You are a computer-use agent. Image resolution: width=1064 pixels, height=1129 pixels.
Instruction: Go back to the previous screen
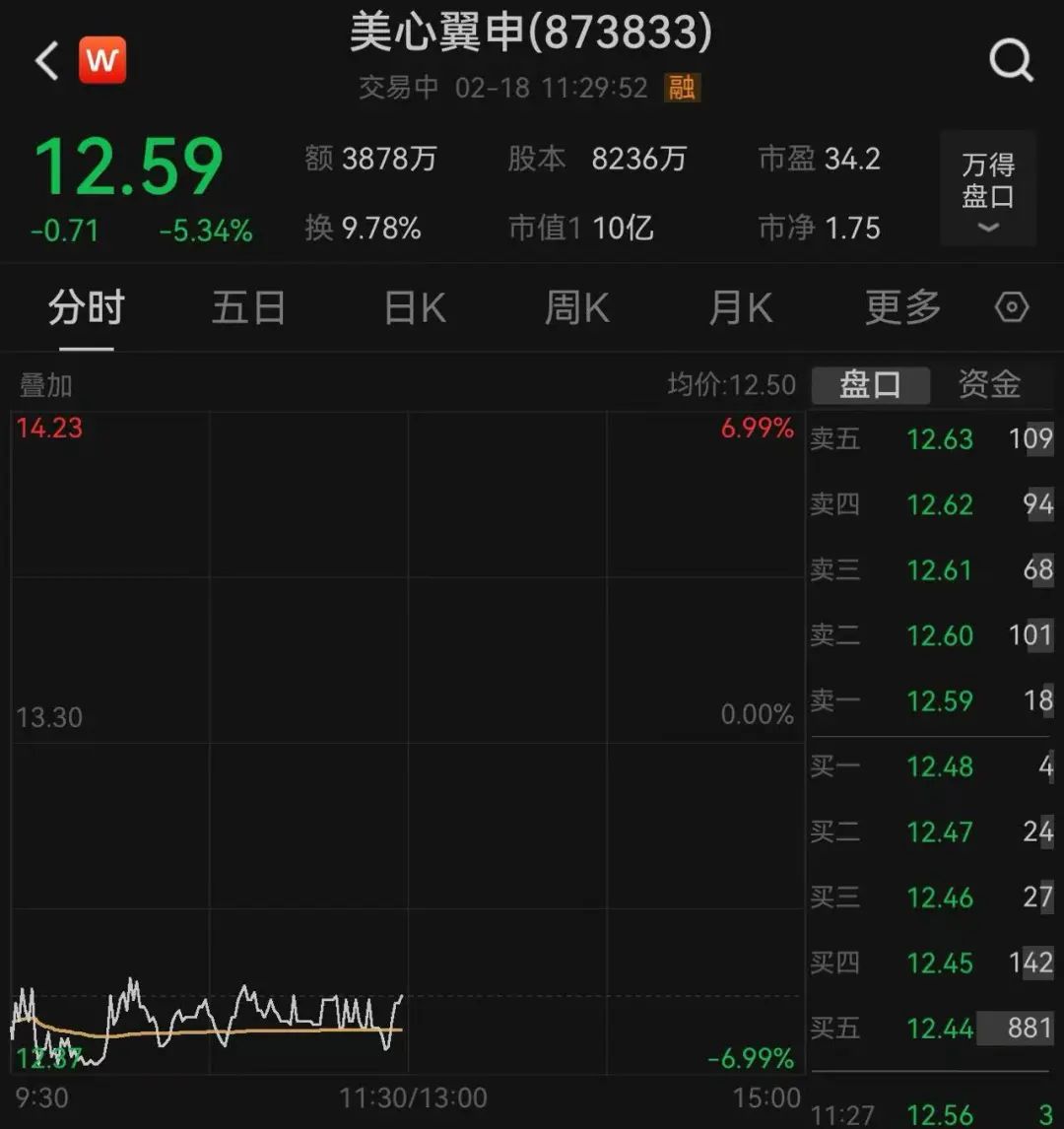click(46, 61)
